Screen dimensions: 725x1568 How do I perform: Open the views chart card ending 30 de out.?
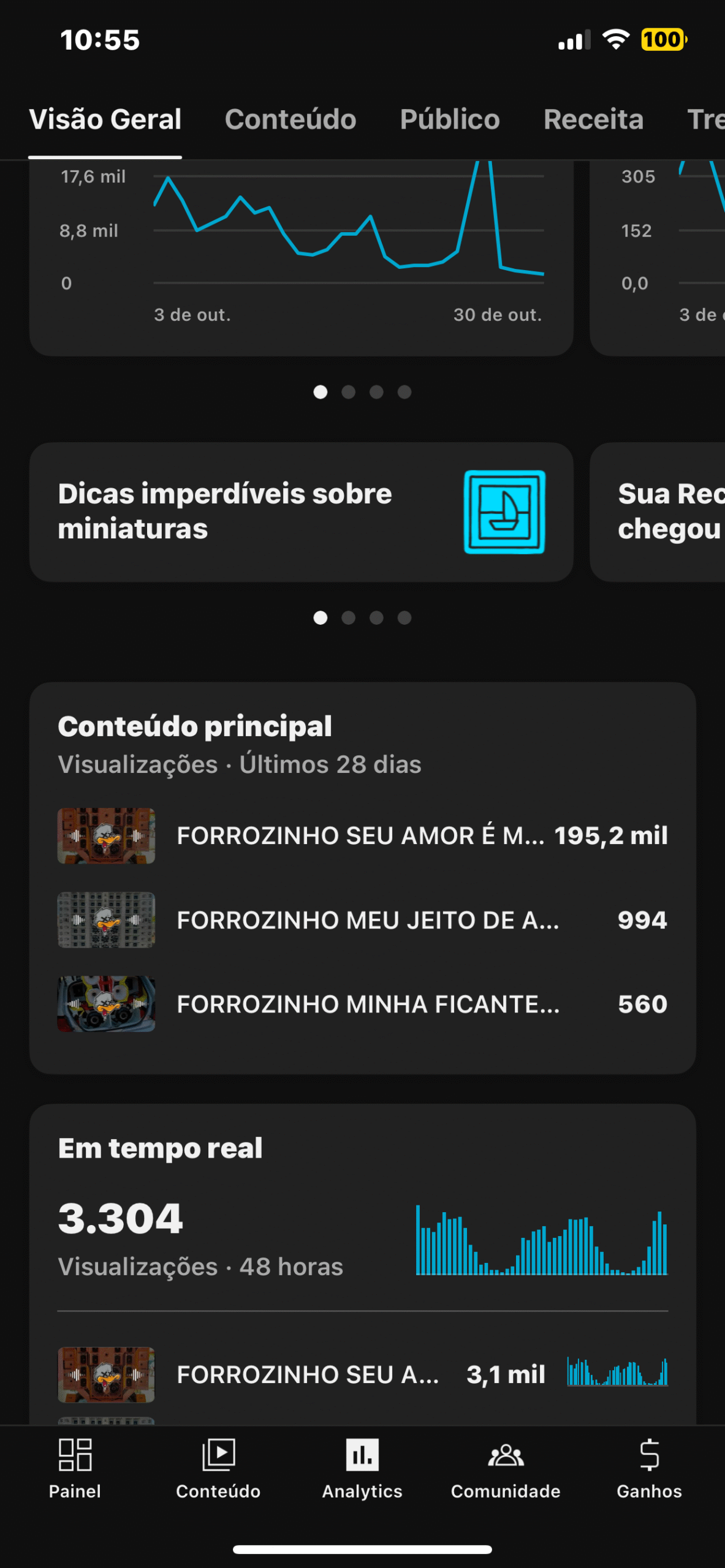coord(301,257)
